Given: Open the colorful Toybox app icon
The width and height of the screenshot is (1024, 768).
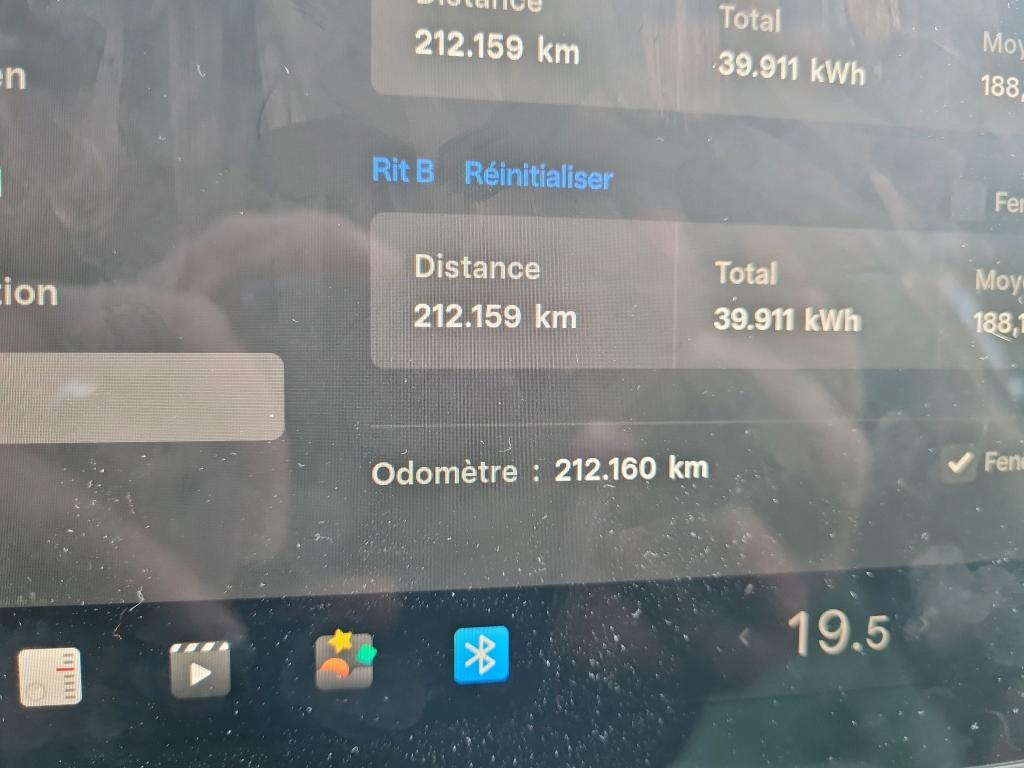Looking at the screenshot, I should coord(345,661).
